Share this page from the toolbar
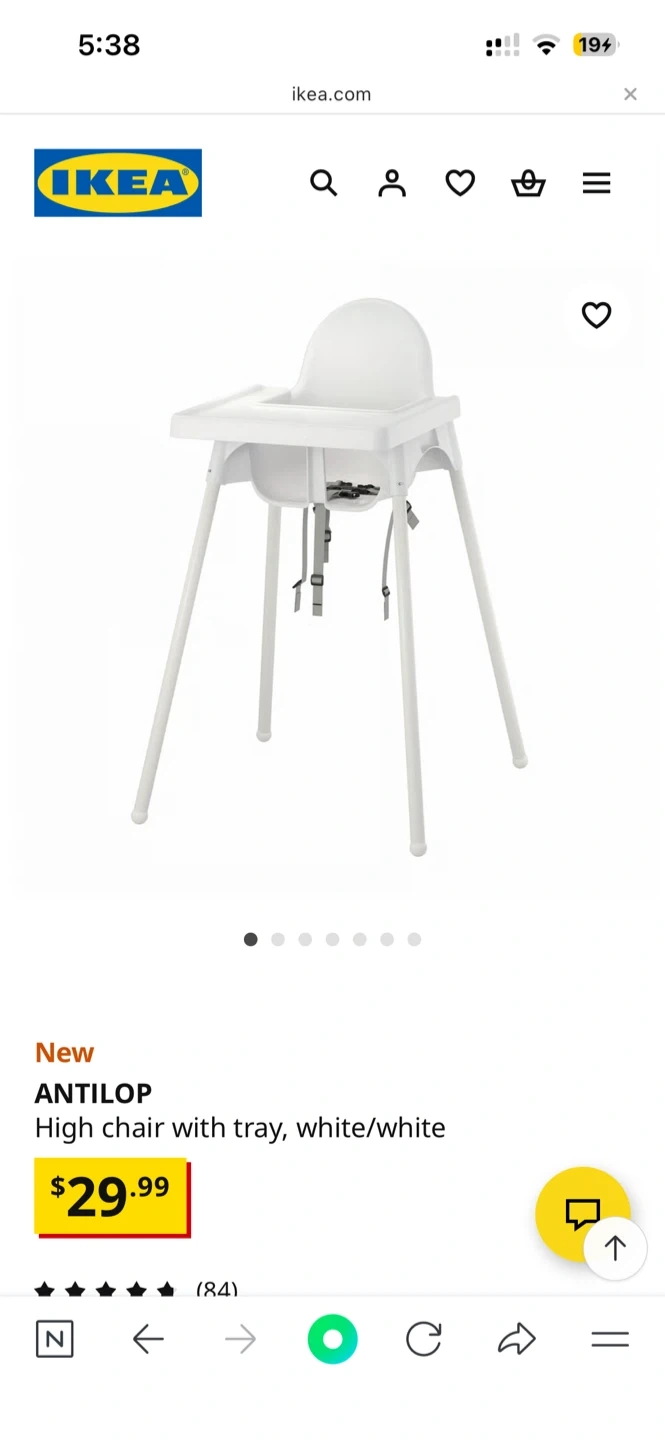The image size is (665, 1440). (x=517, y=1340)
